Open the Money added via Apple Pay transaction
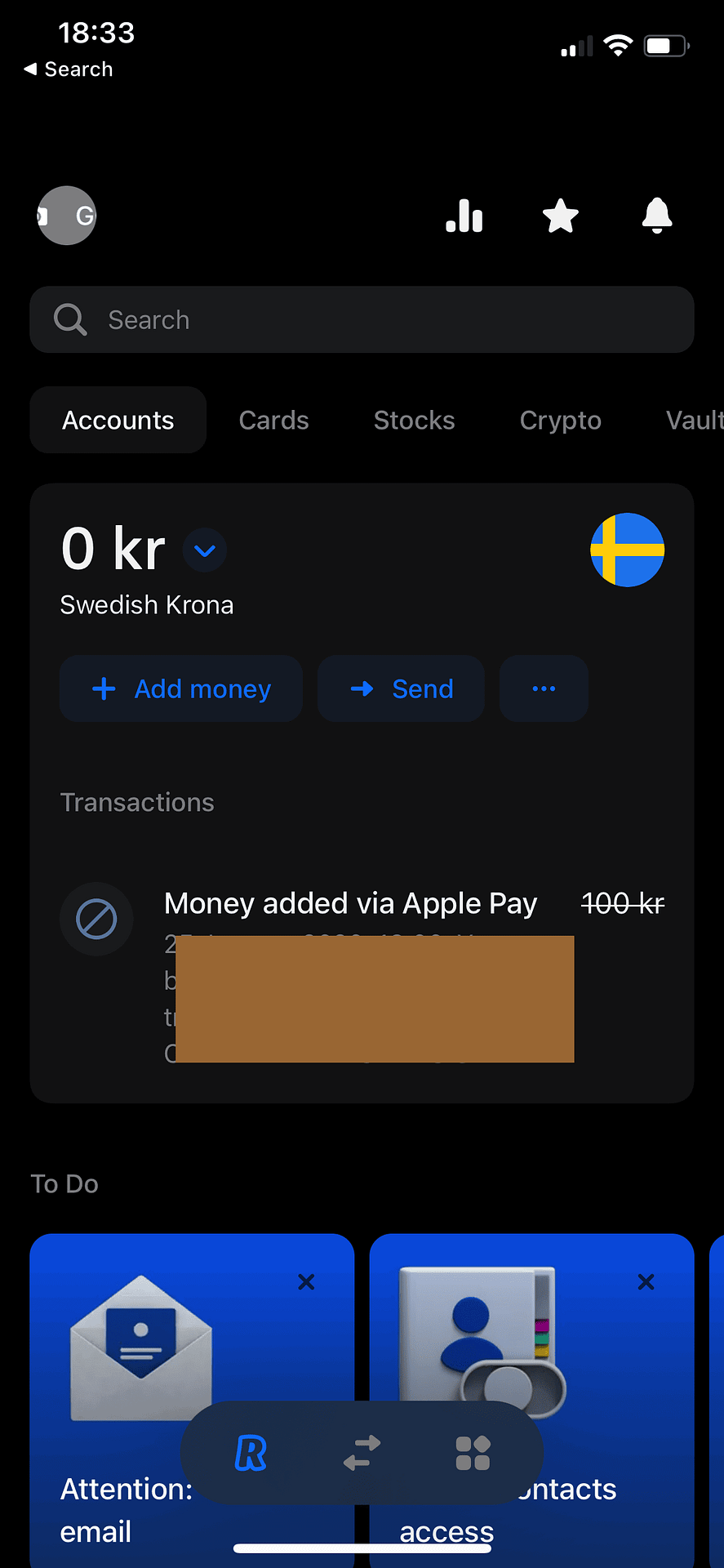724x1568 pixels. point(362,972)
